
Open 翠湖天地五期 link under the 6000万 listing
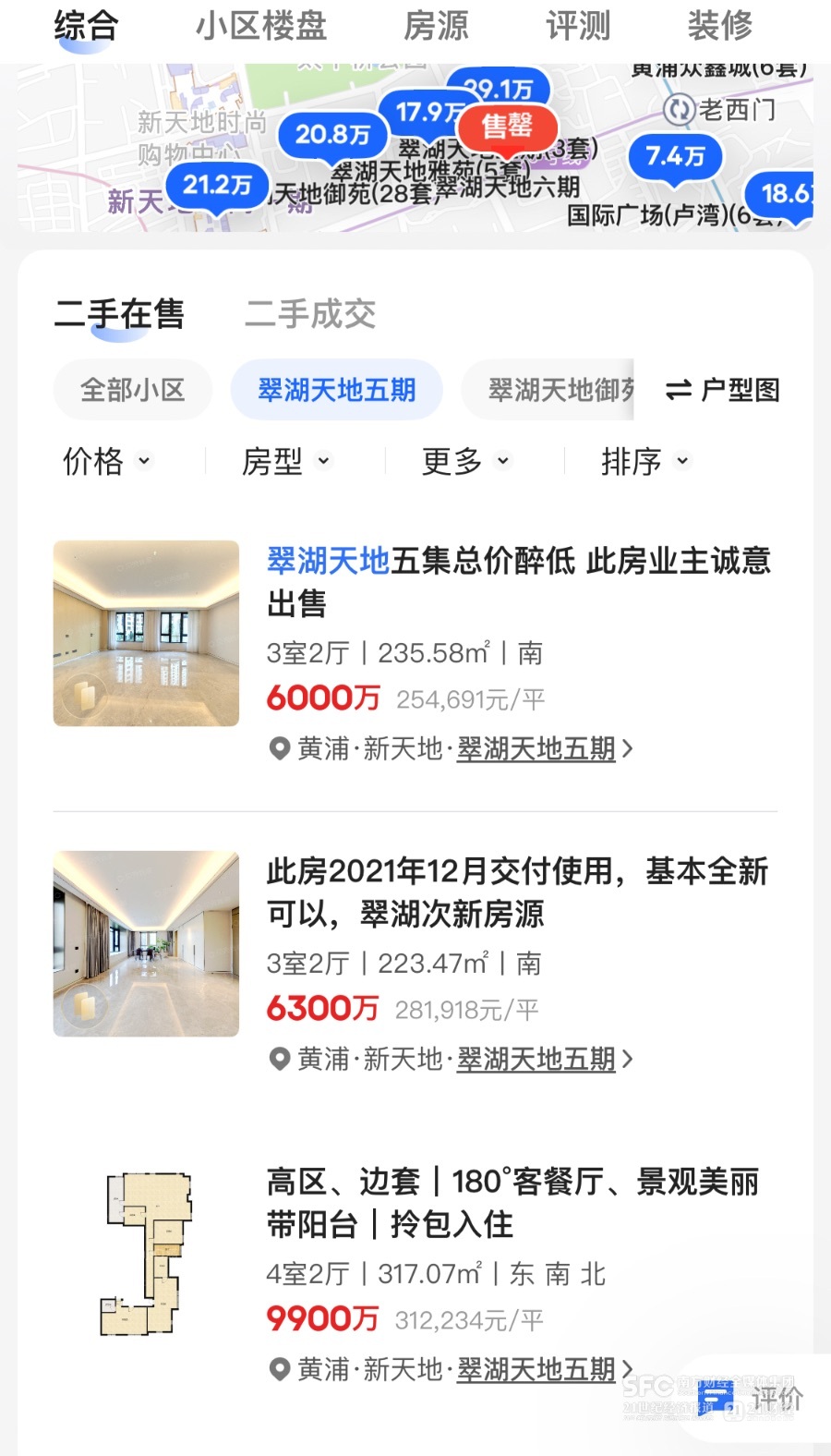pos(536,748)
